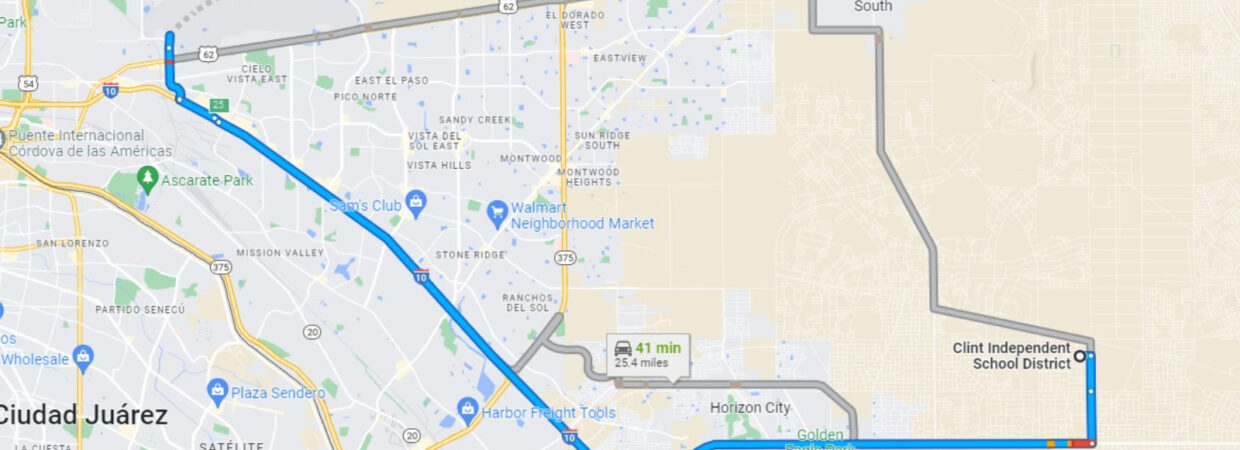Select the Clint Independent School District destination marker

click(1079, 355)
